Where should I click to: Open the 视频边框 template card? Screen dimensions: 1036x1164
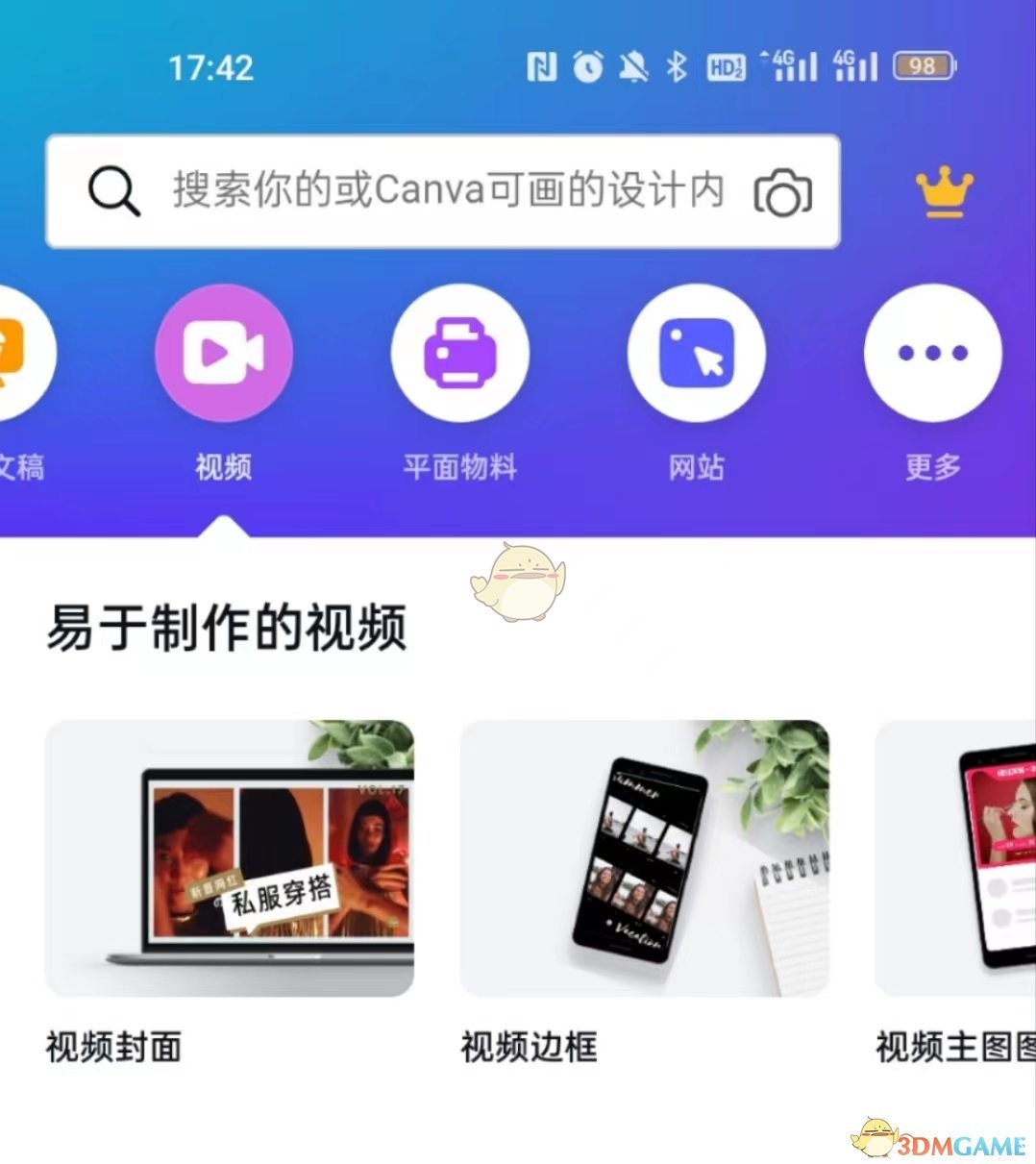tap(644, 857)
